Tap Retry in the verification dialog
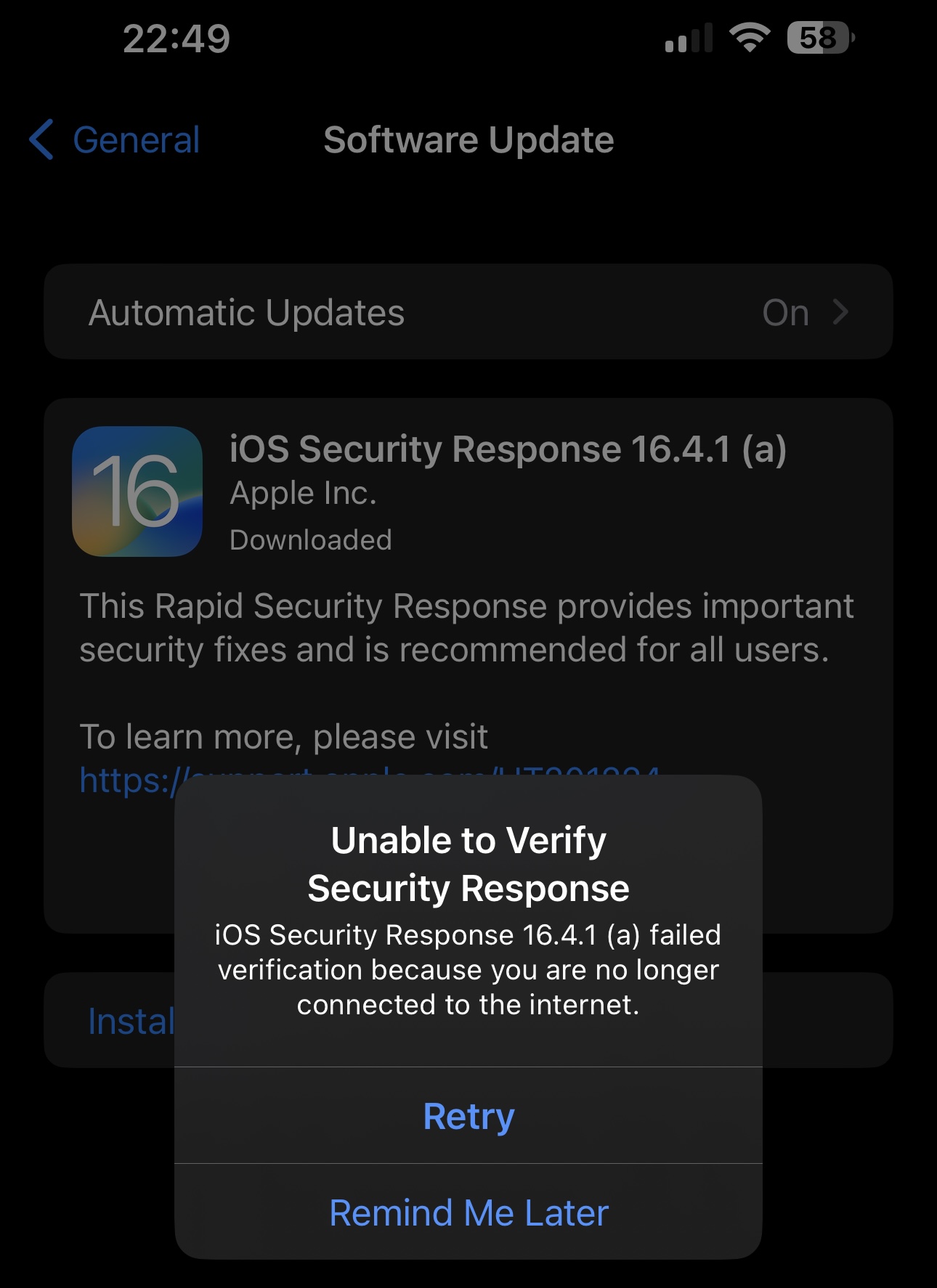 click(x=468, y=1116)
